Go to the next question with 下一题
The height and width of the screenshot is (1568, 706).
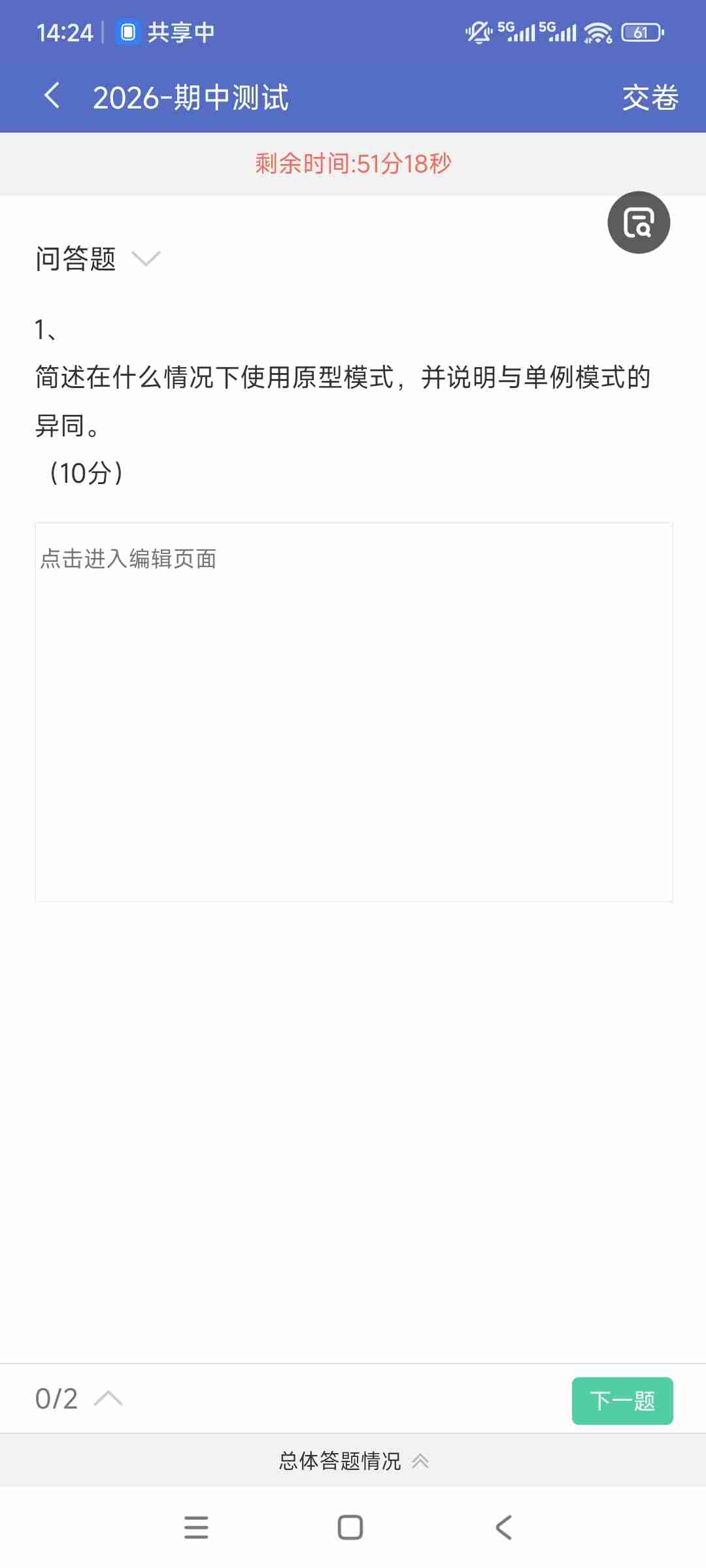pos(622,1401)
